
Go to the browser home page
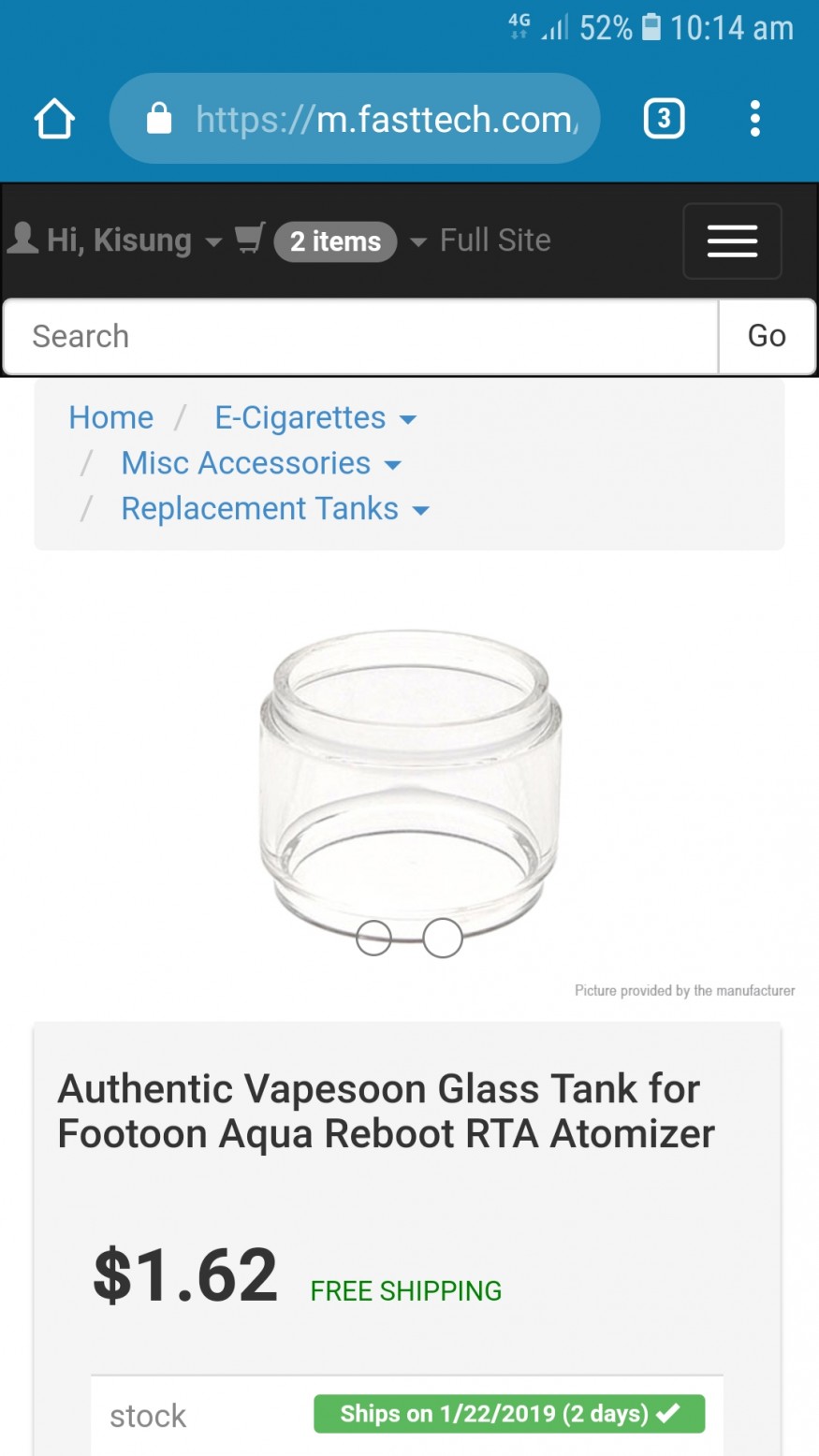pos(54,120)
